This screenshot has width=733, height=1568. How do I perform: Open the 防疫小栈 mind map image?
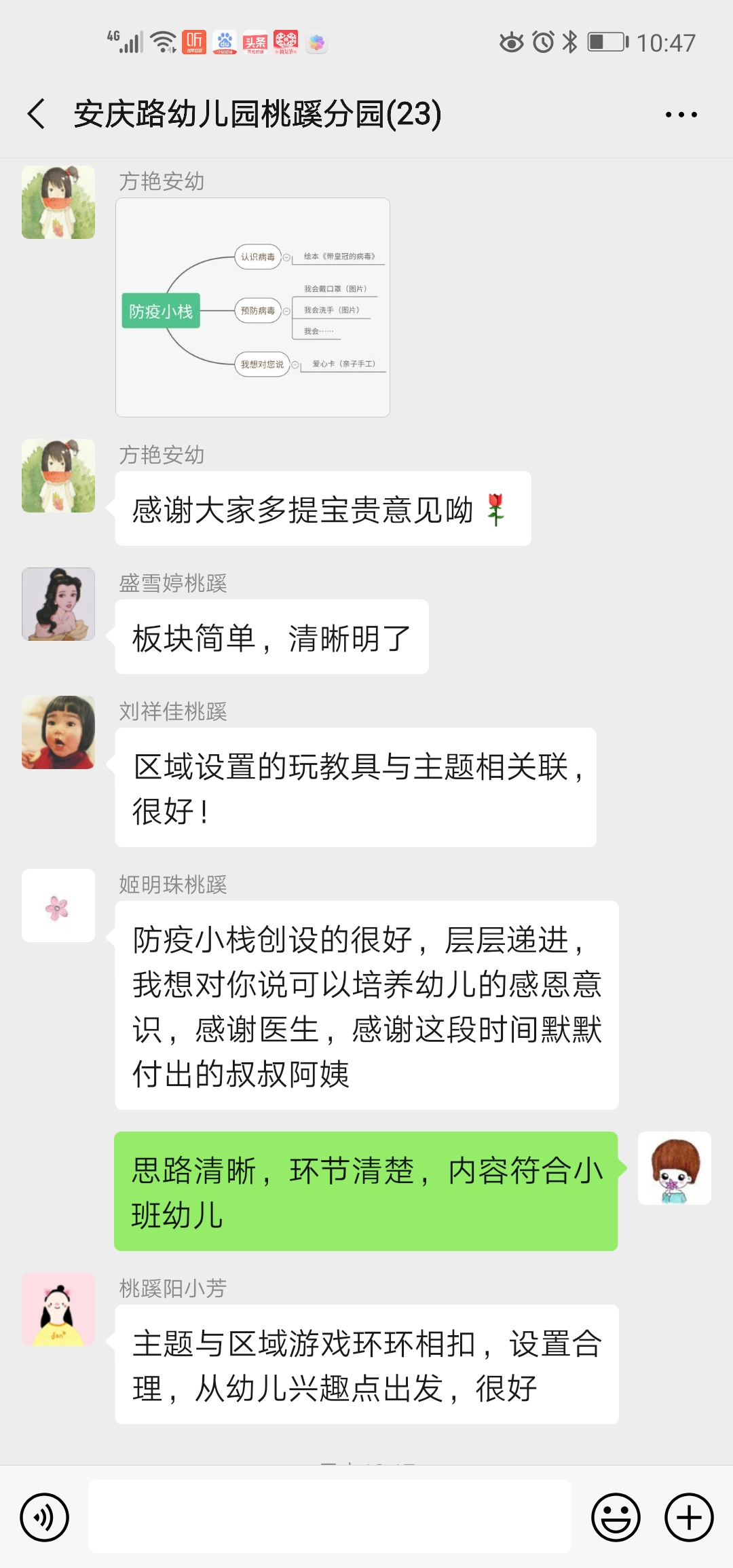tap(252, 307)
